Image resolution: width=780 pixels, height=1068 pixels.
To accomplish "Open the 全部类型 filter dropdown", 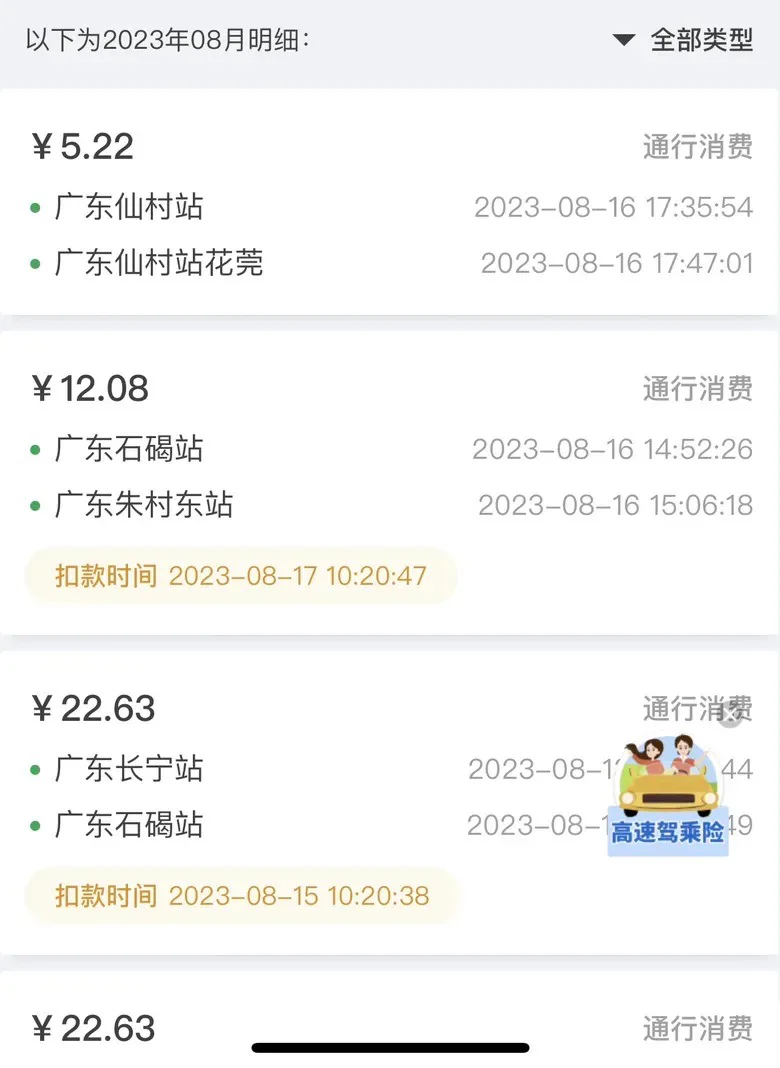I will (684, 40).
